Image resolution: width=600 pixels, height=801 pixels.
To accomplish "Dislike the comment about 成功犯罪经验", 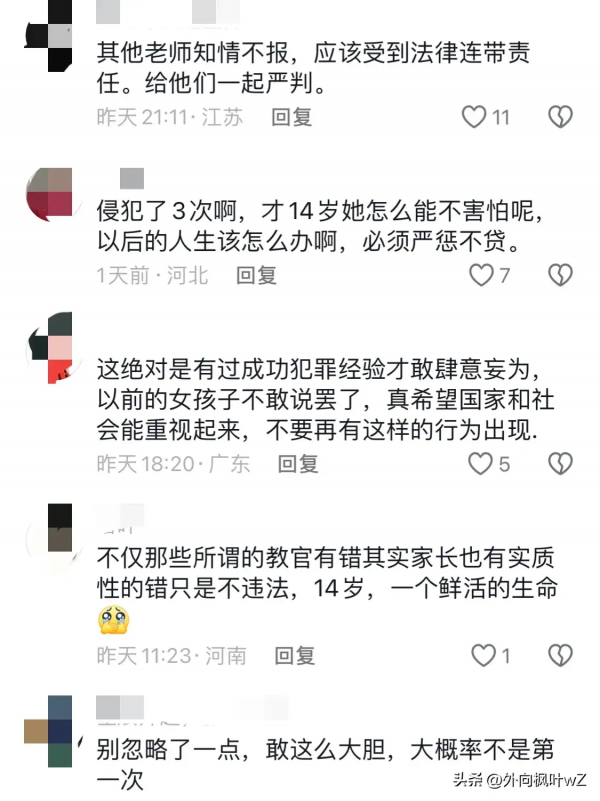I will tap(560, 463).
